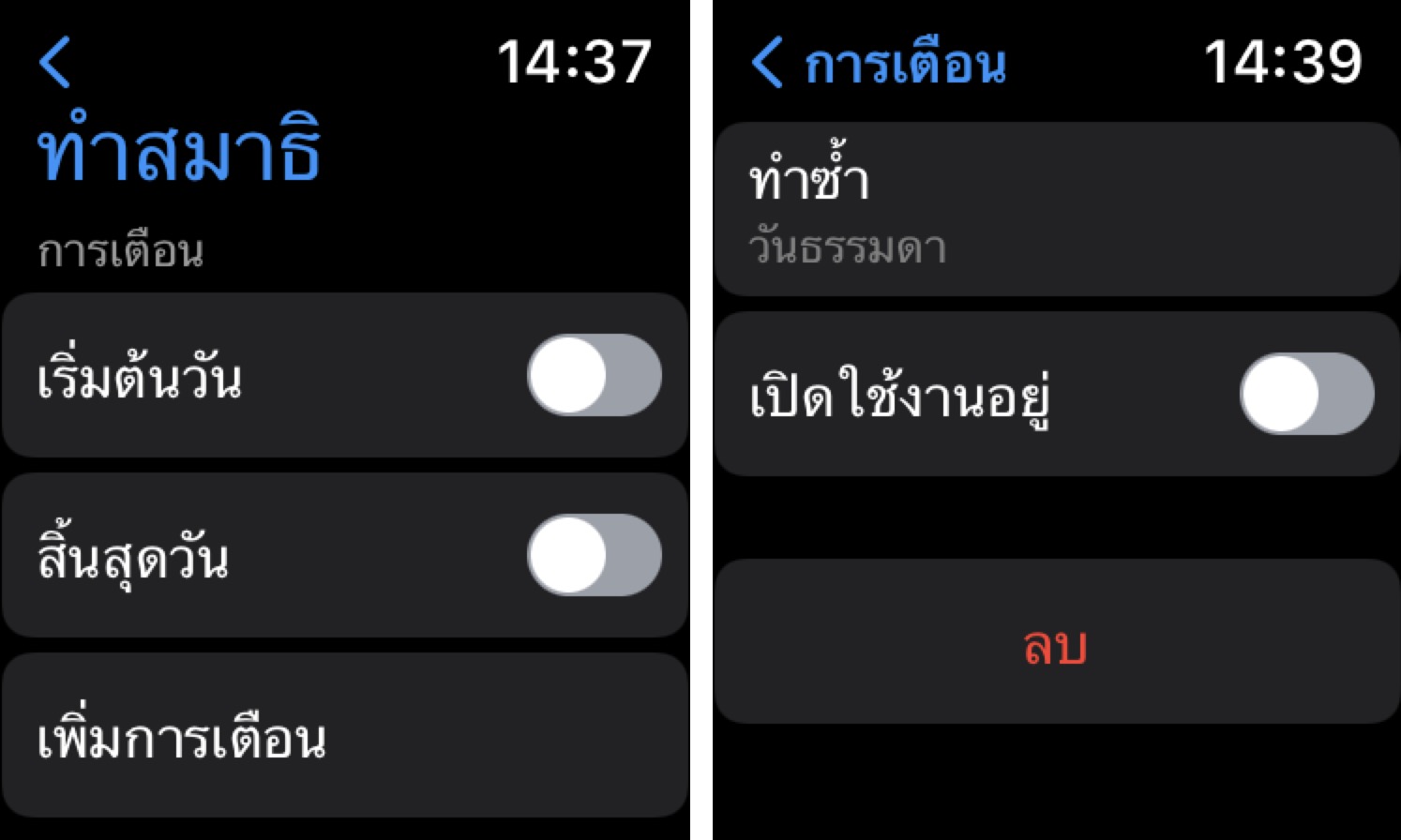
Task: Delete the reminder with the ลบ button
Action: pyautogui.click(x=1056, y=642)
